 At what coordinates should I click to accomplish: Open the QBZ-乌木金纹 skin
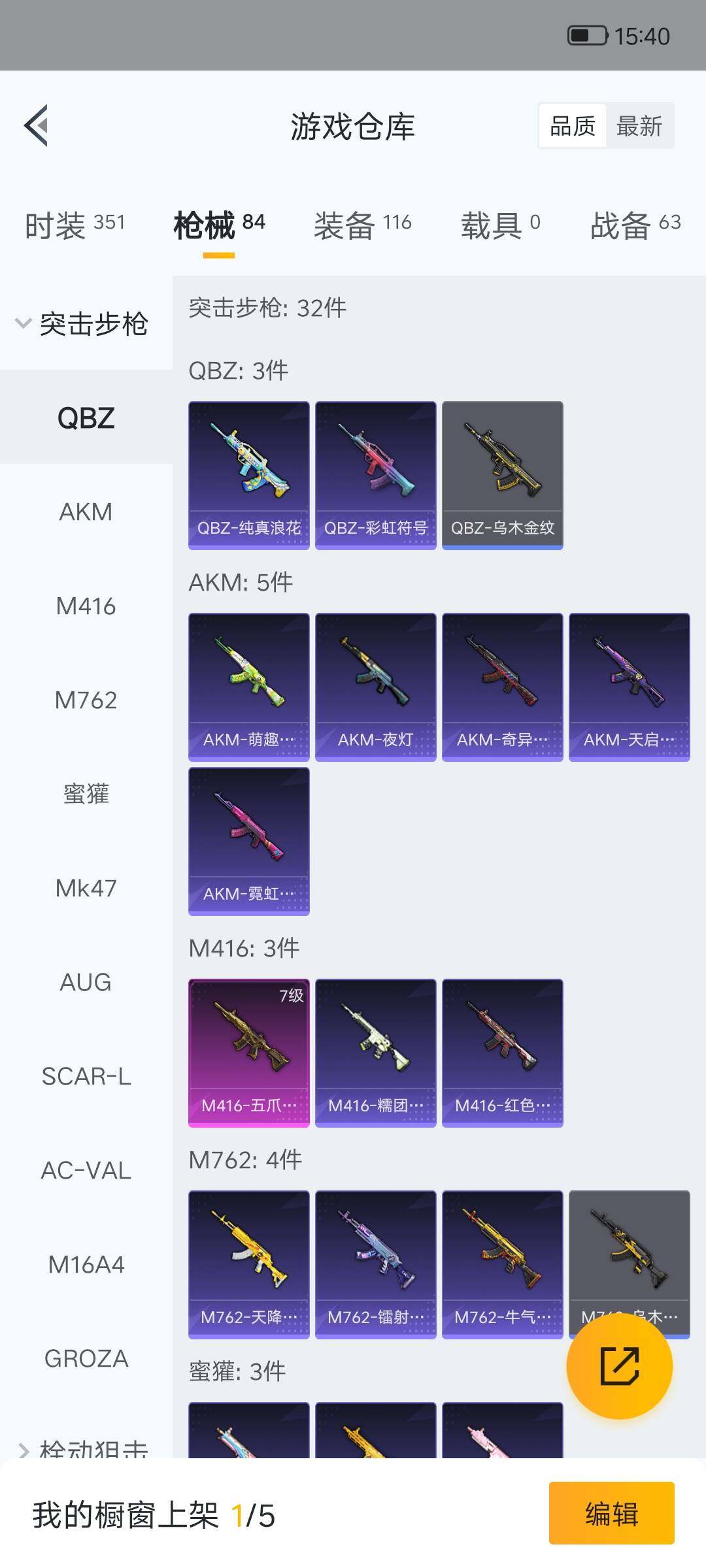[x=502, y=475]
